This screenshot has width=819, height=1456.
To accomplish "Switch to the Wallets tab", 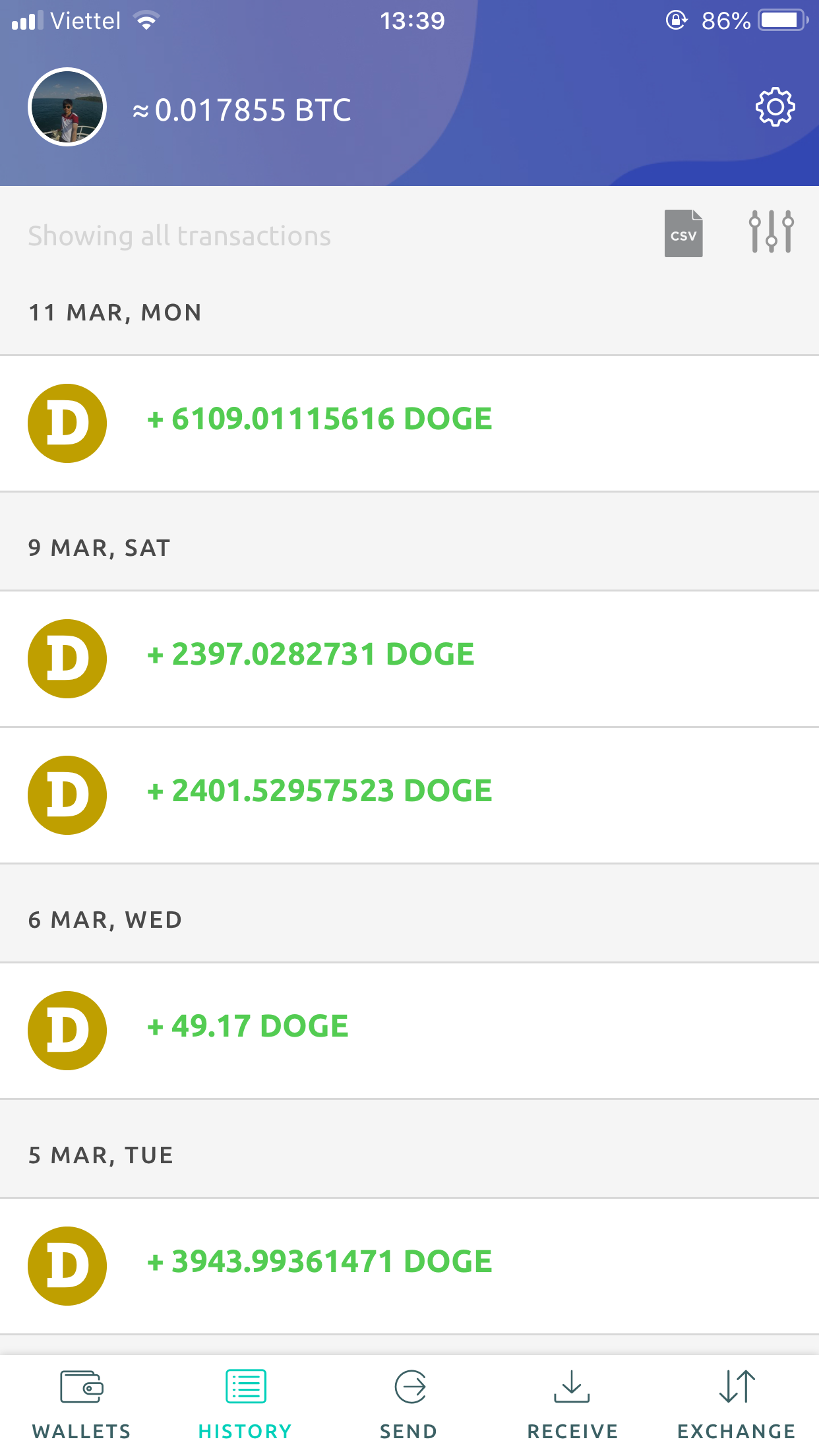I will pyautogui.click(x=82, y=1403).
